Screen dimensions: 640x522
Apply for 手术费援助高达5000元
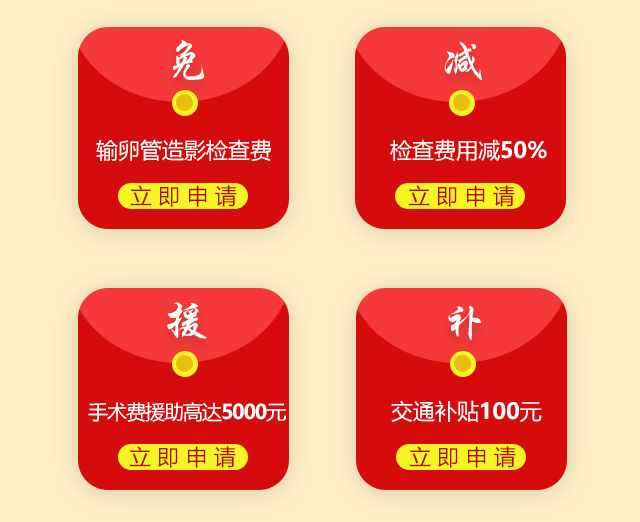click(x=183, y=457)
